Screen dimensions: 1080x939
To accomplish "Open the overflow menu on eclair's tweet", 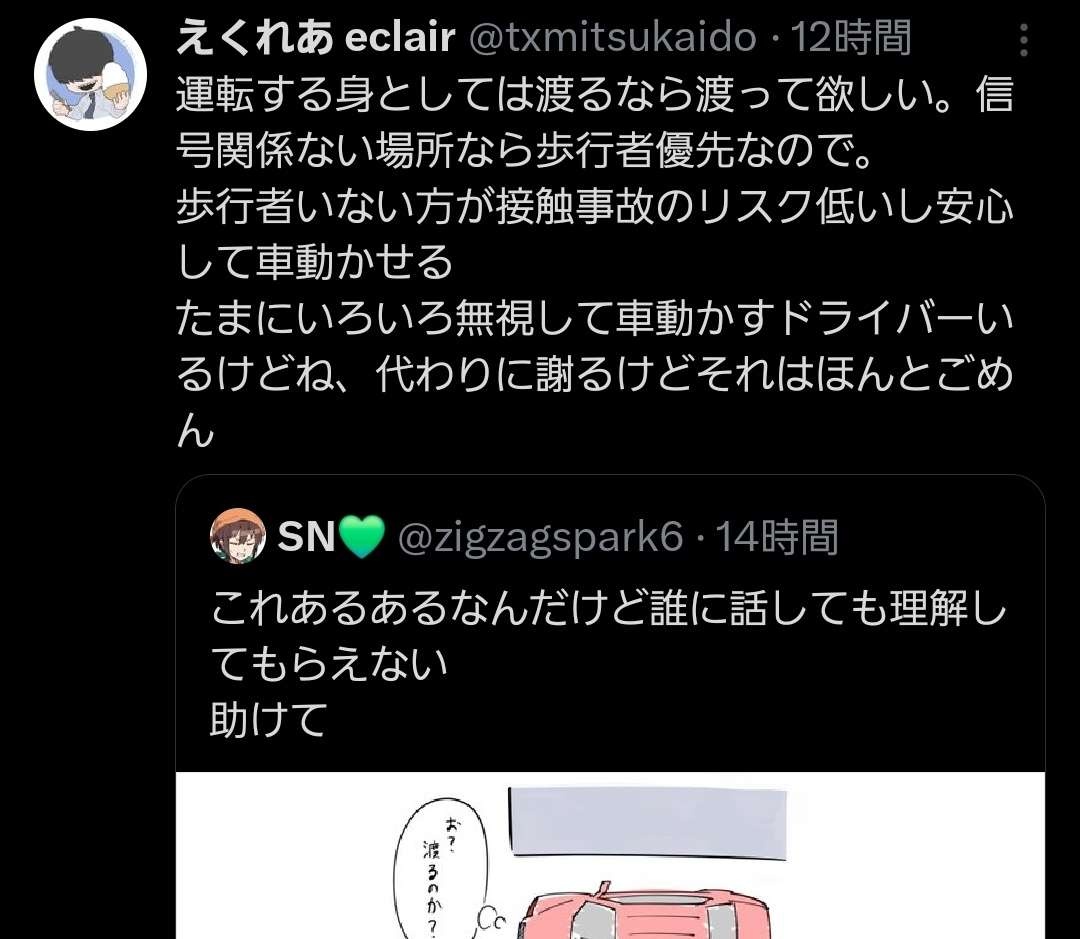I will coord(1024,40).
